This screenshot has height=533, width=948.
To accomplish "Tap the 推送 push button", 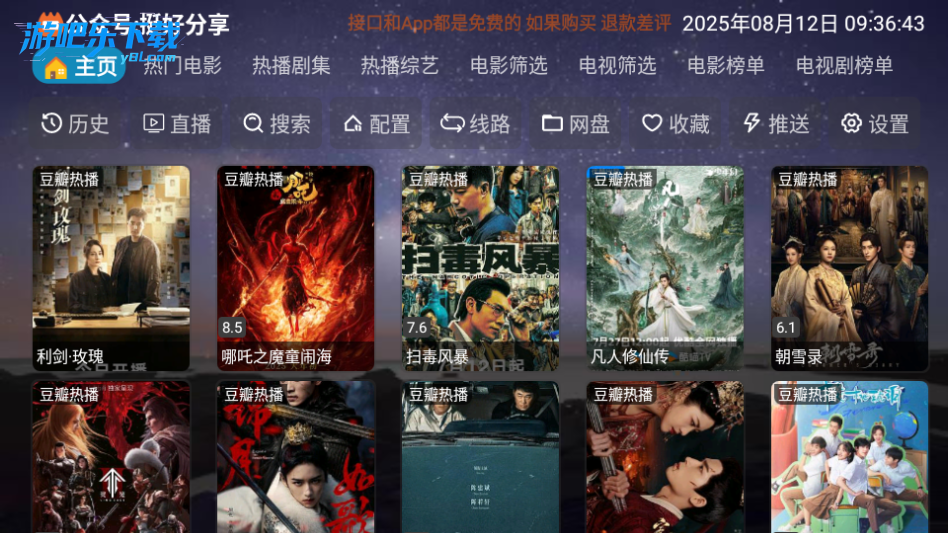I will (776, 124).
